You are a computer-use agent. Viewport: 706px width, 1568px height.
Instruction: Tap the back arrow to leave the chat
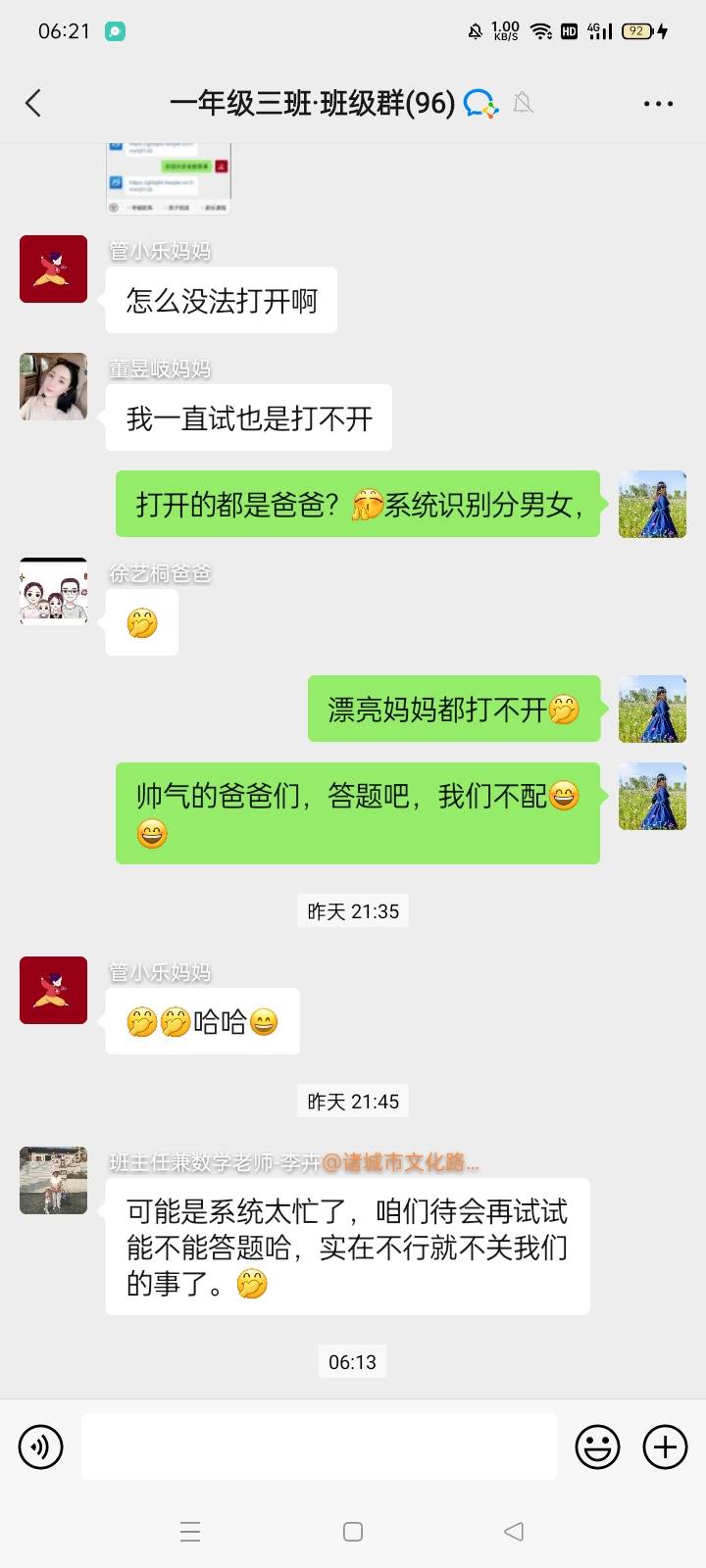pyautogui.click(x=34, y=102)
